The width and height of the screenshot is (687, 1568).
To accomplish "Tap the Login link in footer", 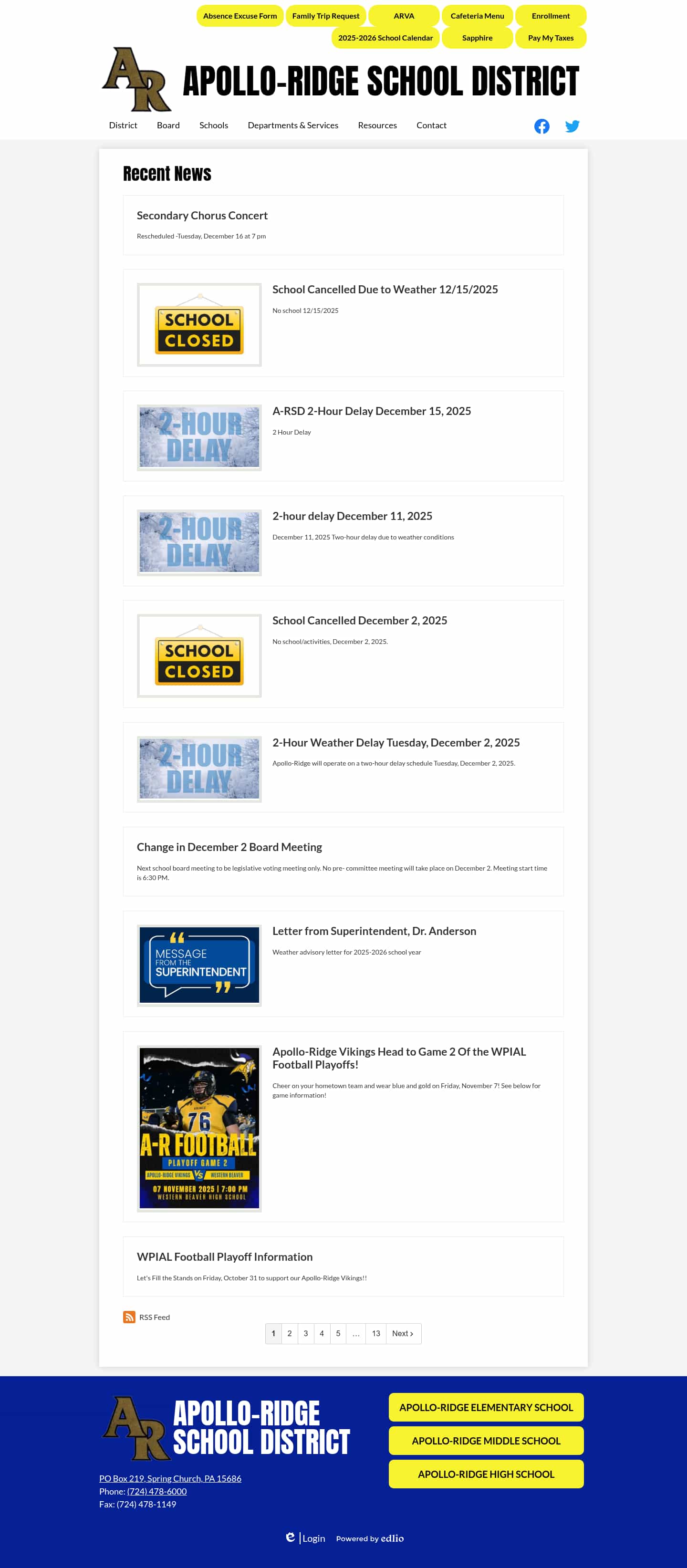I will pyautogui.click(x=313, y=1538).
